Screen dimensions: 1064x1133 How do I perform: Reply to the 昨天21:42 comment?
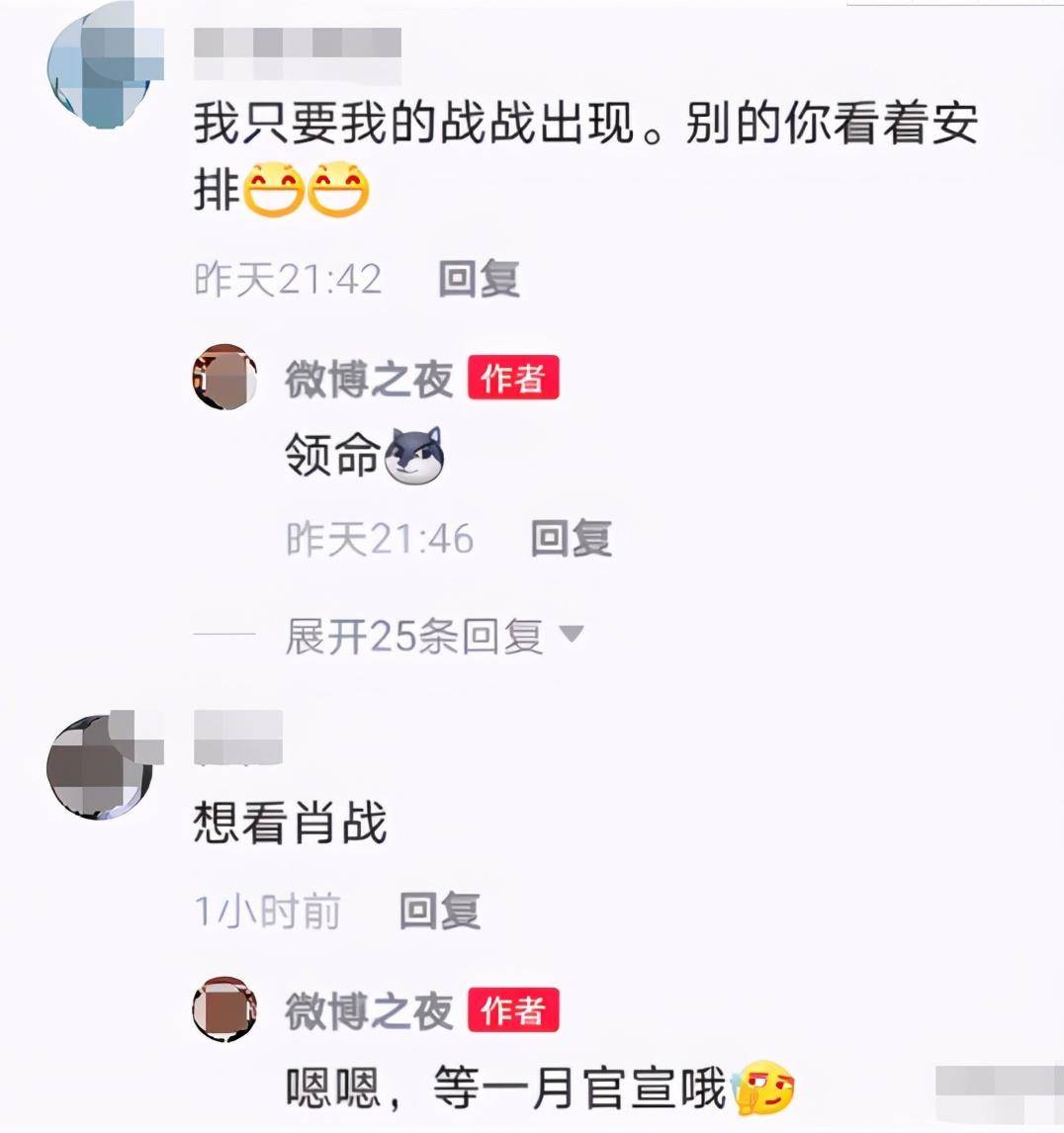(x=479, y=279)
